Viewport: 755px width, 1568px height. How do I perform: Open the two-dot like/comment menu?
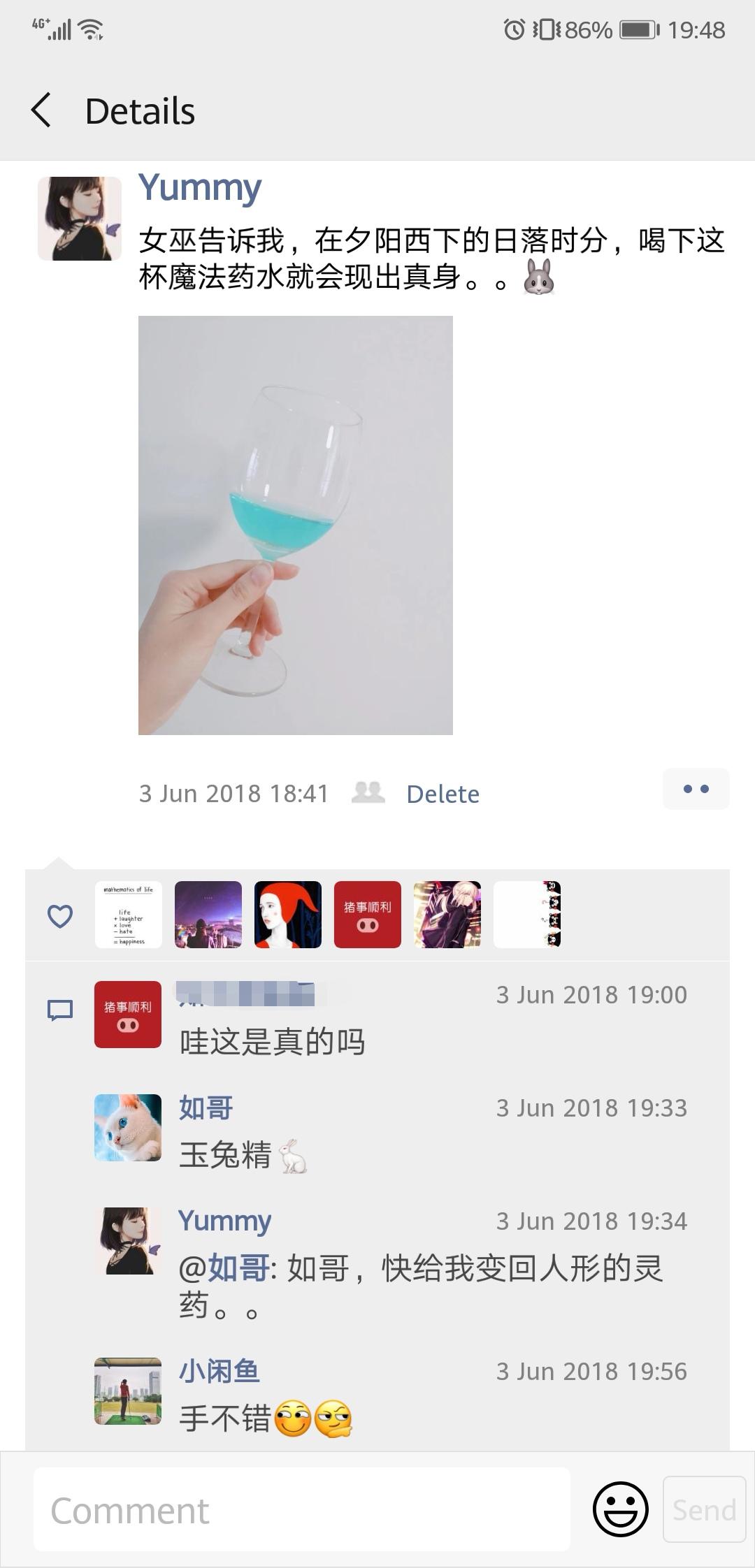pos(696,789)
